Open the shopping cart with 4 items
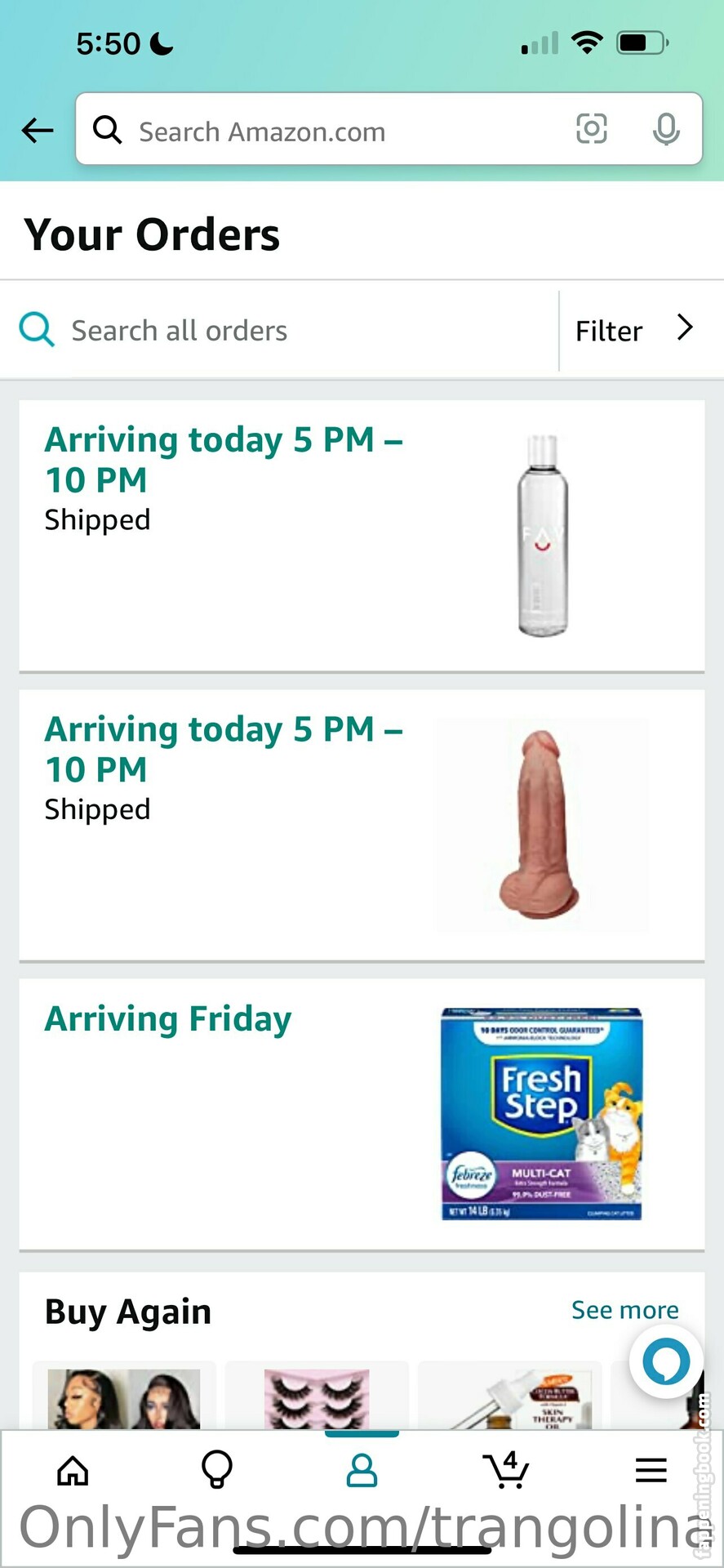 point(506,1470)
